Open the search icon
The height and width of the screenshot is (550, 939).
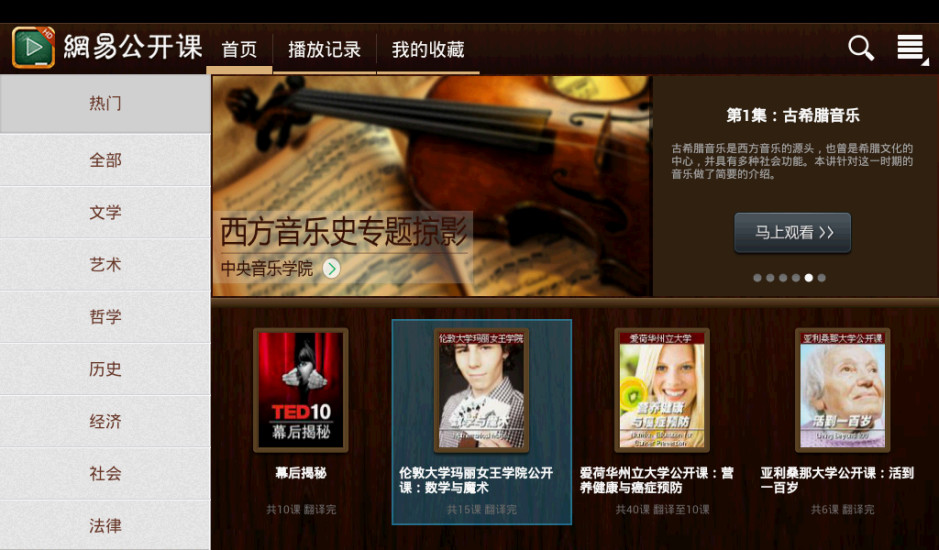pyautogui.click(x=860, y=48)
